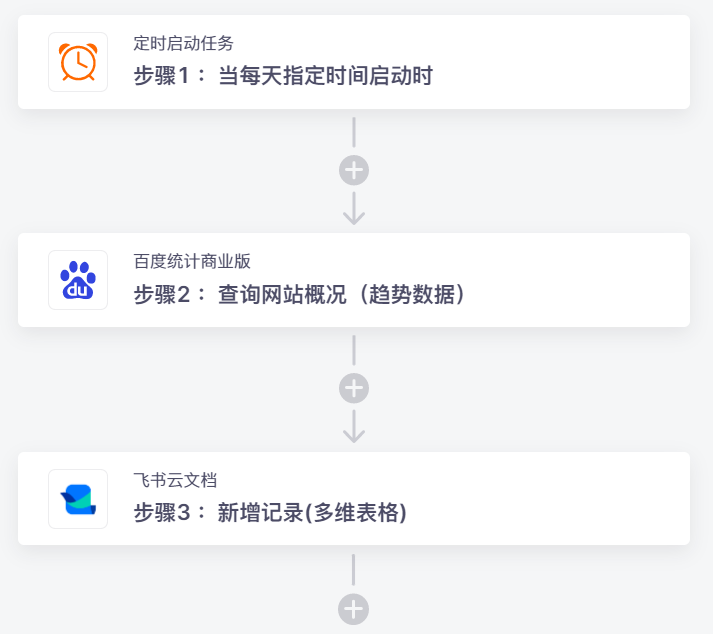
Task: Open step 1 scheduled start trigger card
Action: pyautogui.click(x=353, y=62)
